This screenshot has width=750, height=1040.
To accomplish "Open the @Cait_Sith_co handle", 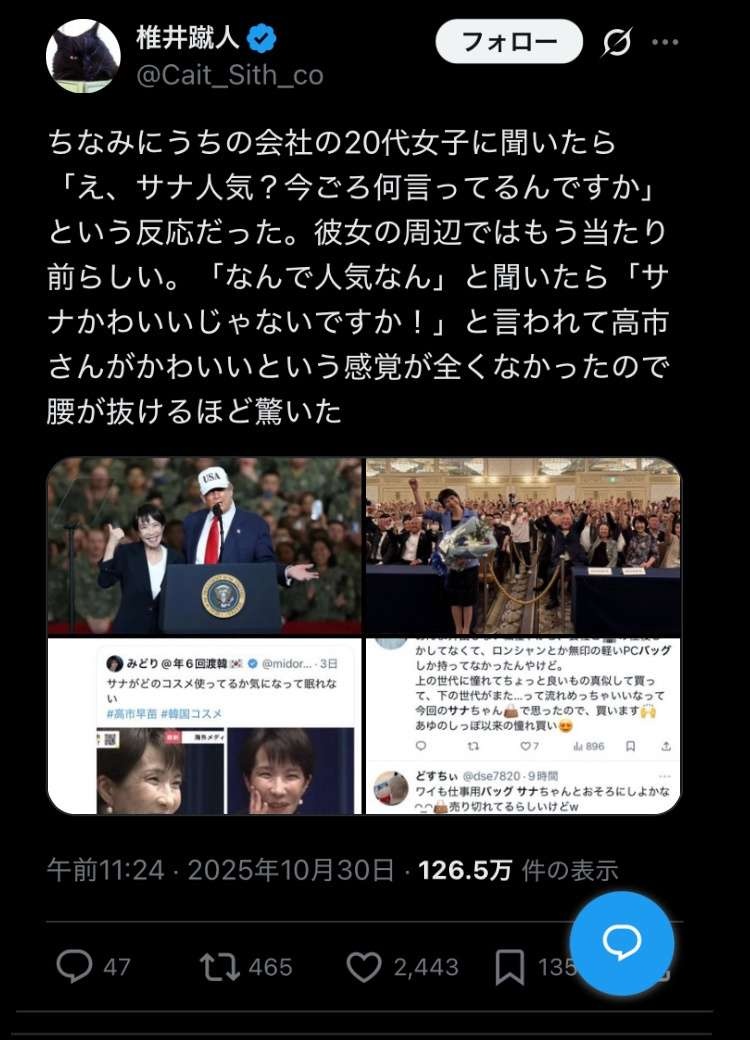I will click(x=229, y=76).
